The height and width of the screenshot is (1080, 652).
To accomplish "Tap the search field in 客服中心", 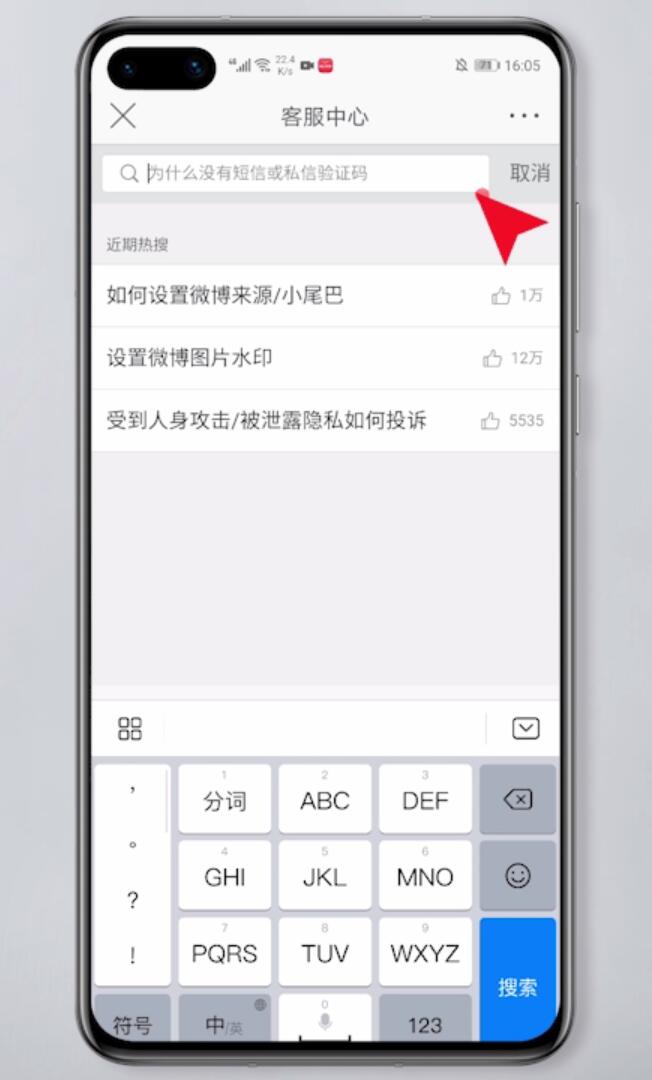I will [300, 173].
